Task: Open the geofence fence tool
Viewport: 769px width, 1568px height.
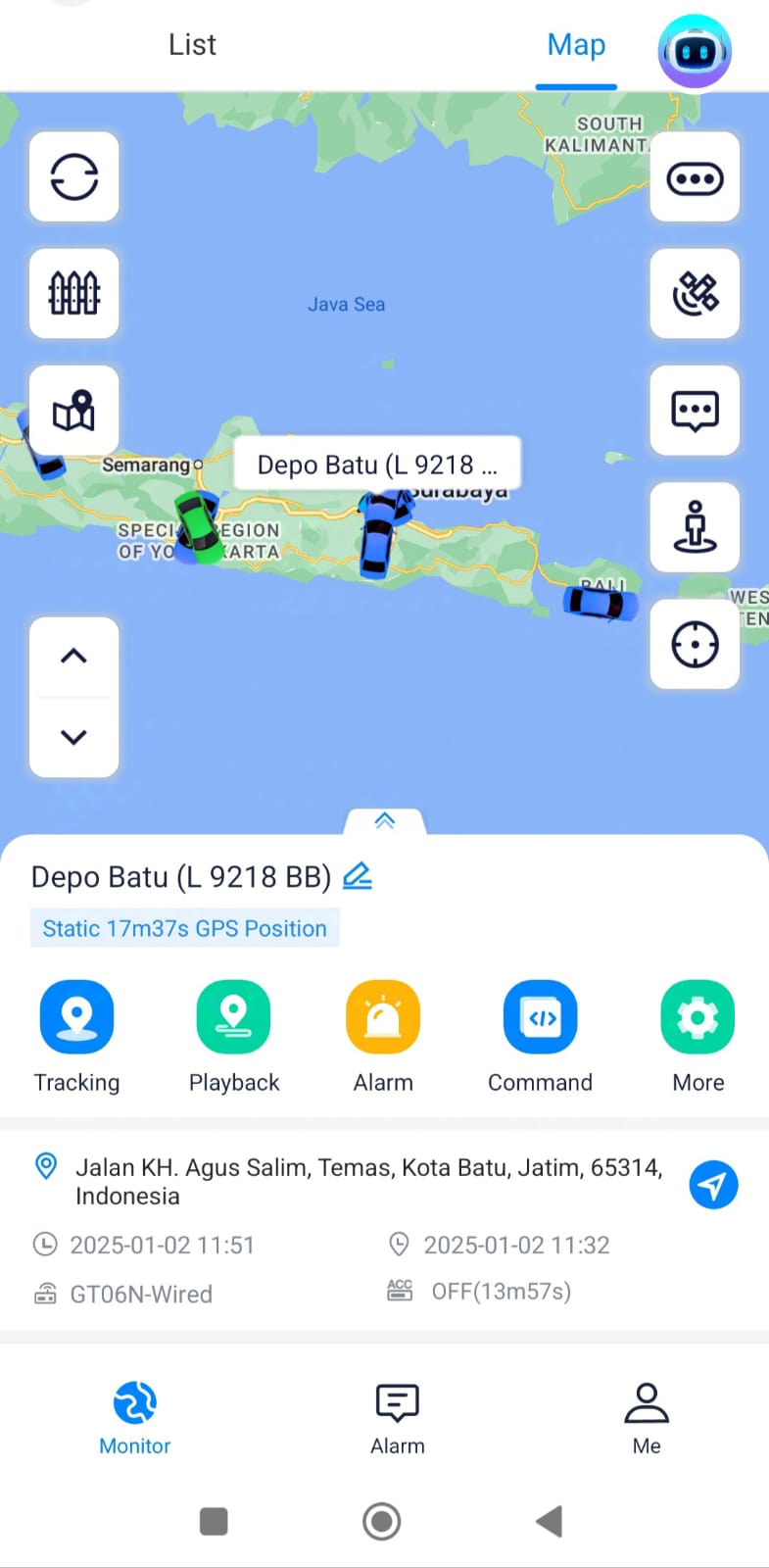Action: (x=74, y=293)
